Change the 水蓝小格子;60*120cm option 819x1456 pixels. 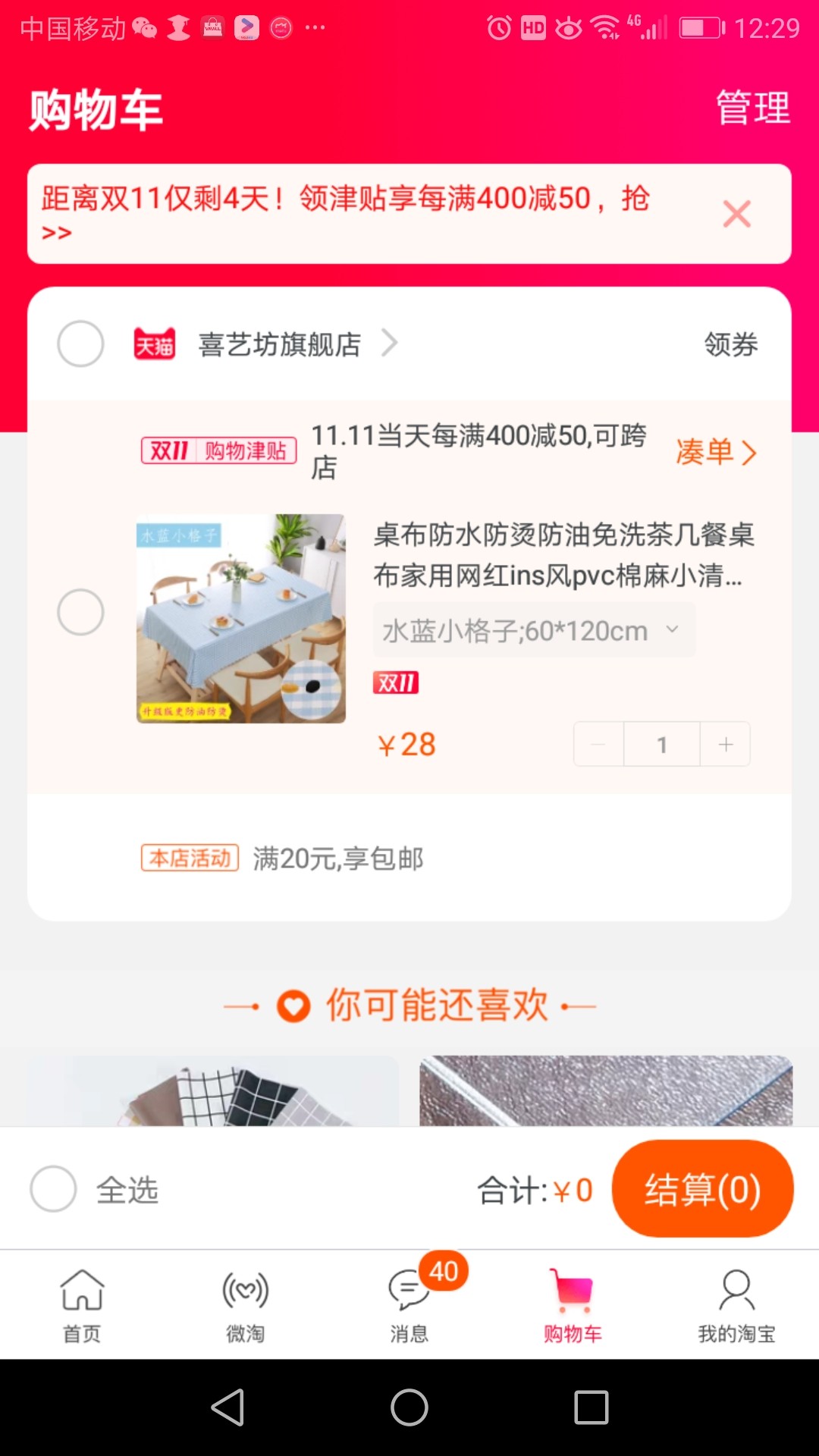534,630
